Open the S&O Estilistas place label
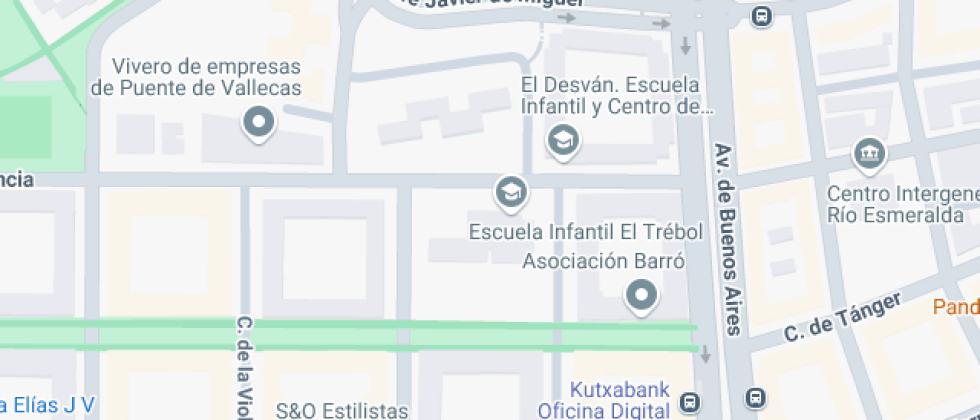The width and height of the screenshot is (980, 420). (x=342, y=411)
